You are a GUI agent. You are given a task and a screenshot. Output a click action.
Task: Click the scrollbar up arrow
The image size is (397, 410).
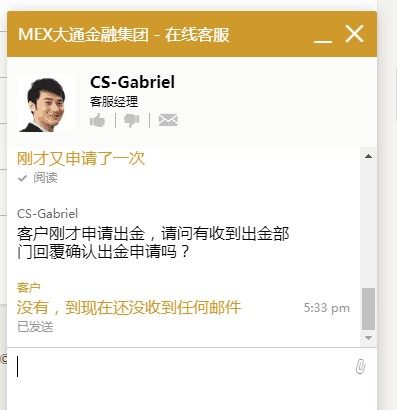click(x=368, y=156)
